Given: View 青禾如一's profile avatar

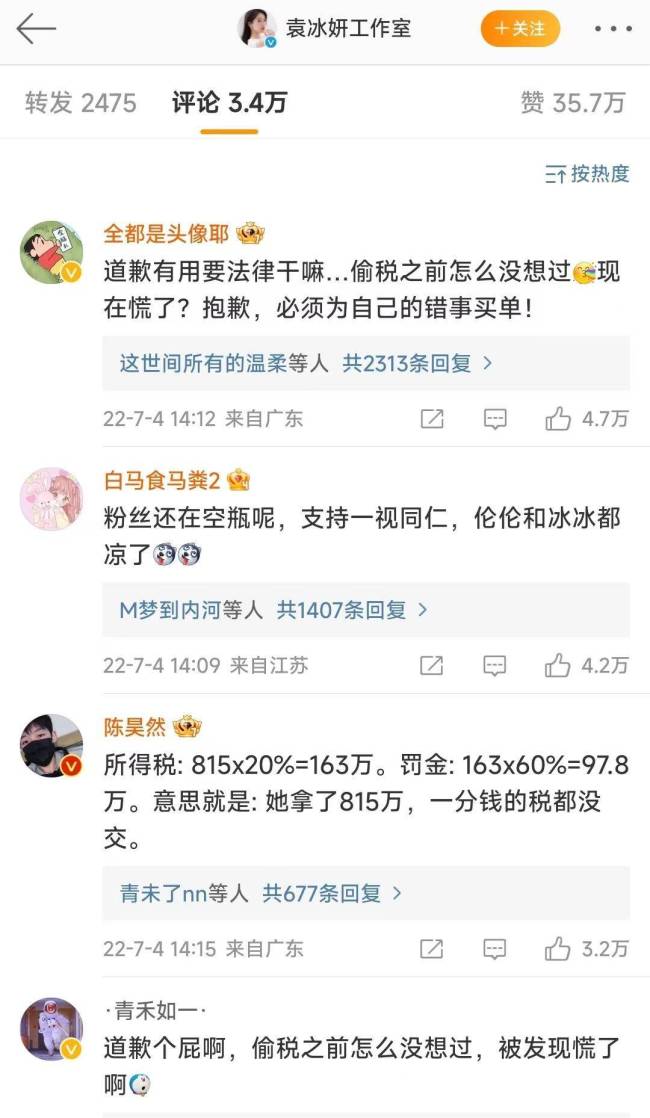Looking at the screenshot, I should tap(51, 1028).
